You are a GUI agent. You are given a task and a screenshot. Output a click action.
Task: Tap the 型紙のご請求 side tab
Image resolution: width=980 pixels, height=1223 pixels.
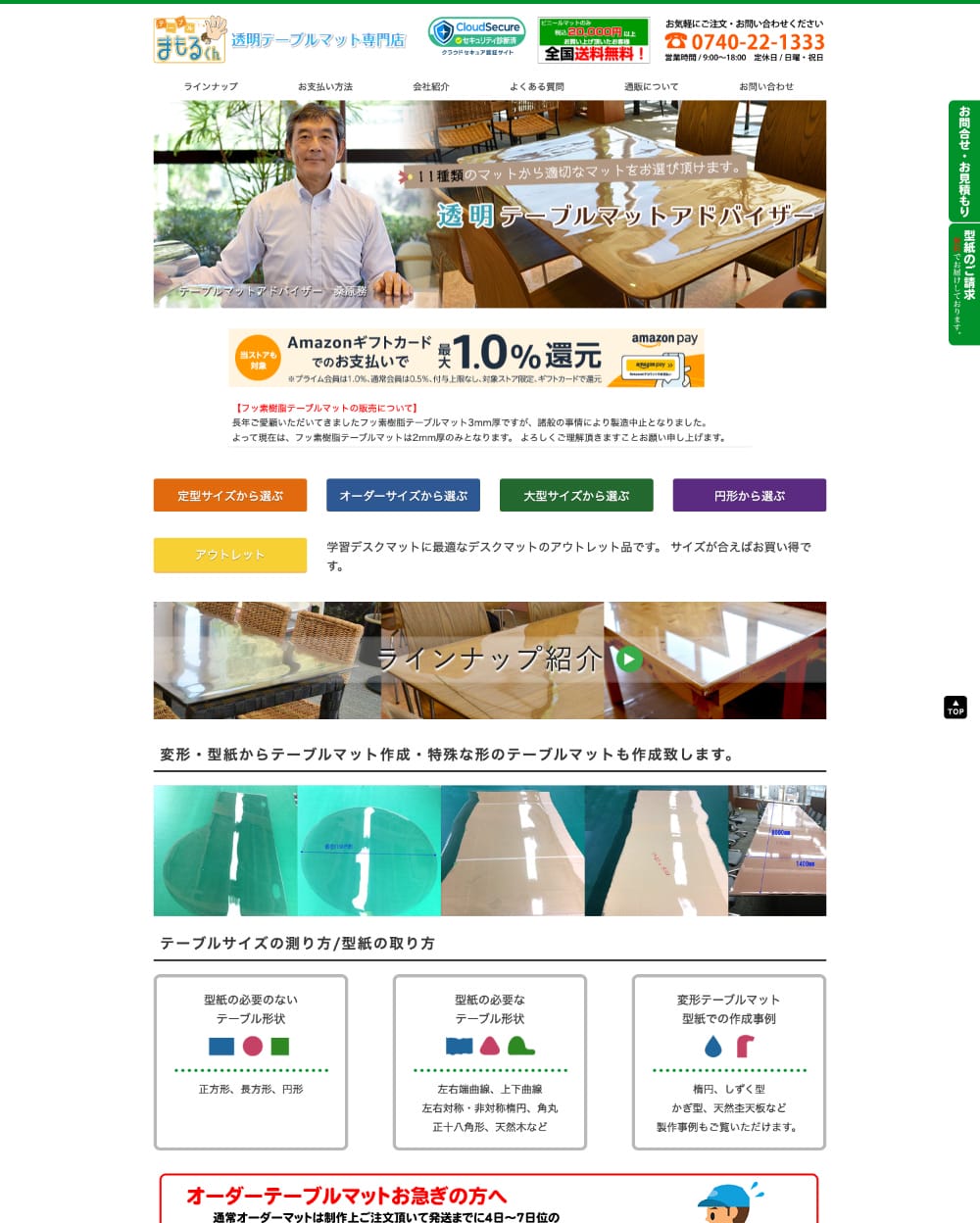coord(963,284)
